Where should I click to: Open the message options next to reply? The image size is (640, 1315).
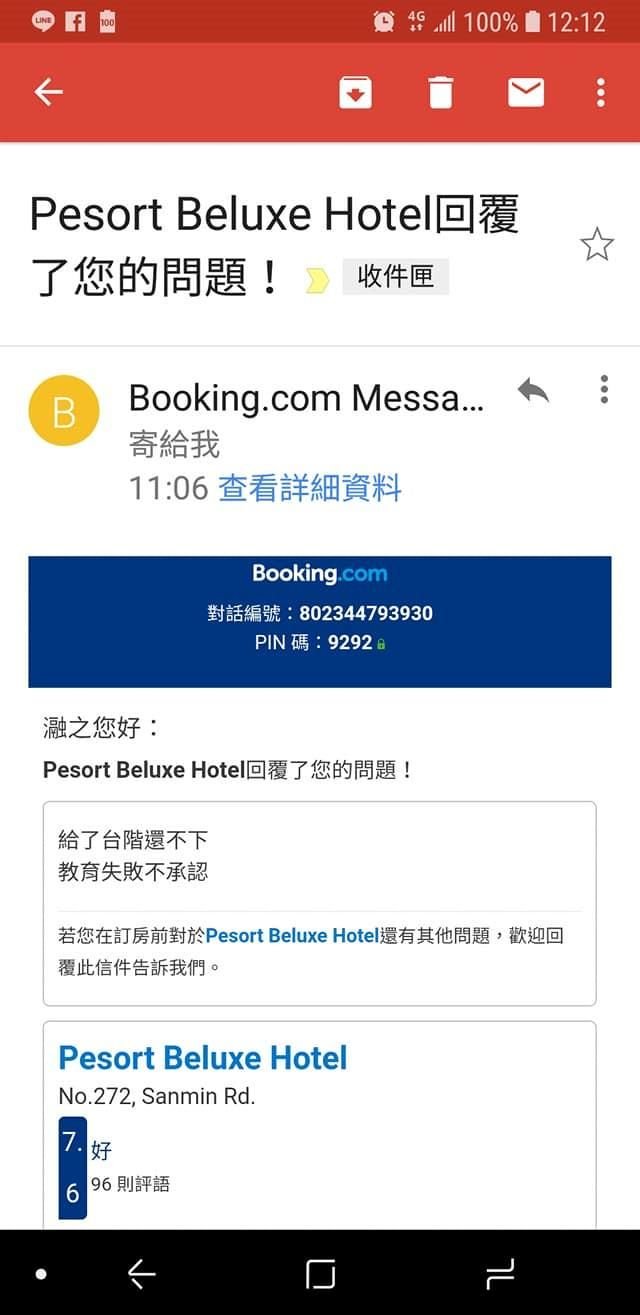(x=604, y=390)
